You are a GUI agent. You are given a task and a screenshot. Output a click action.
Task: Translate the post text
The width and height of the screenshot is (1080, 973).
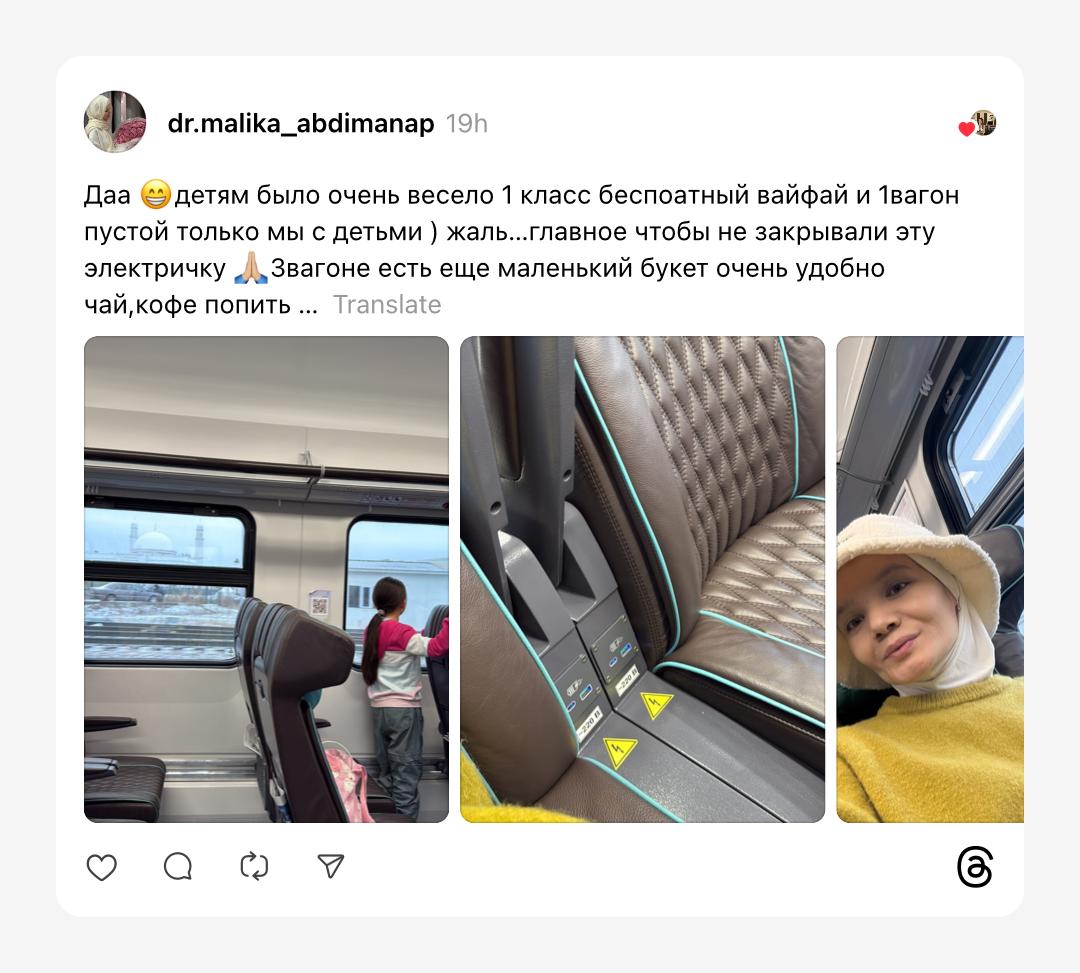[x=386, y=305]
